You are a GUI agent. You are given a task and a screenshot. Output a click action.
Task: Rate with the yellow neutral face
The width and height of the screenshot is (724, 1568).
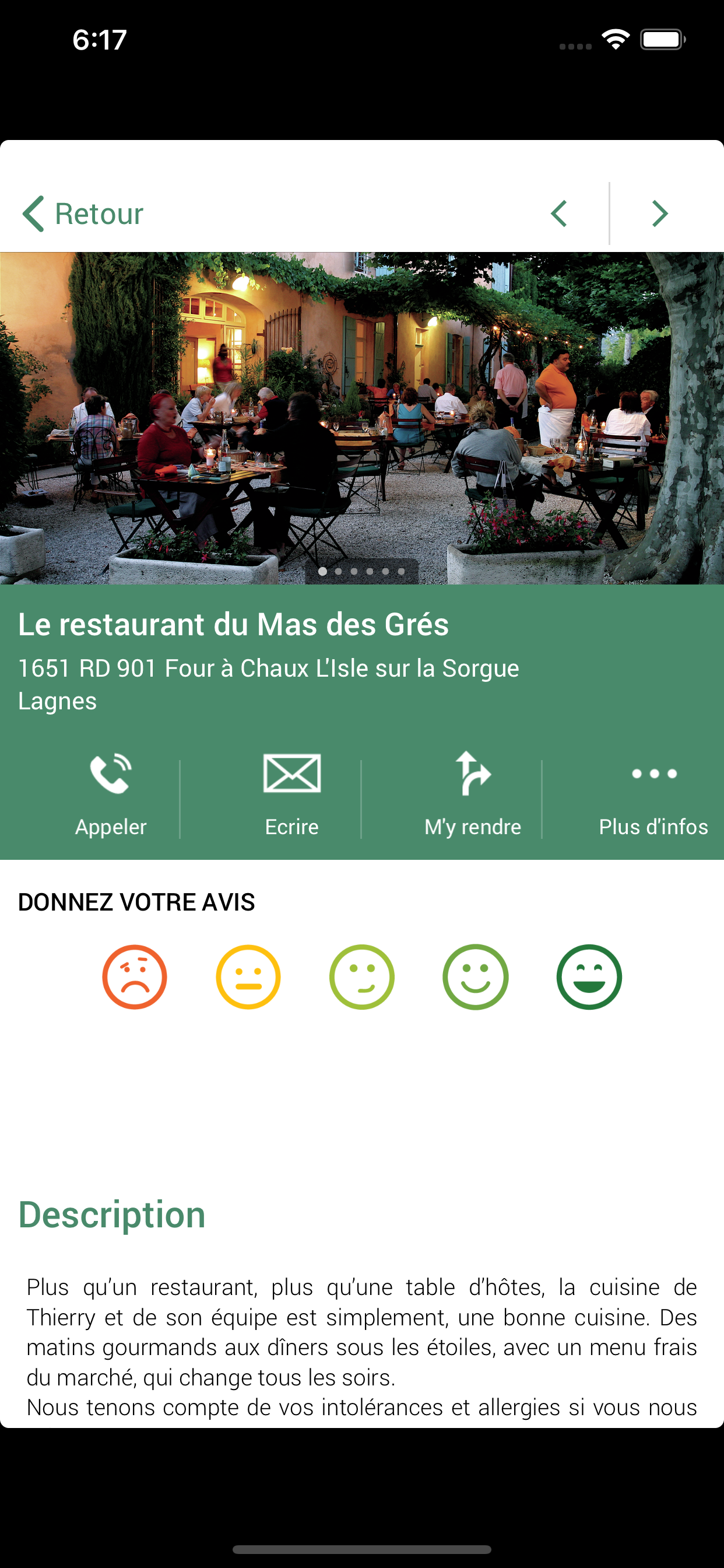coord(248,977)
